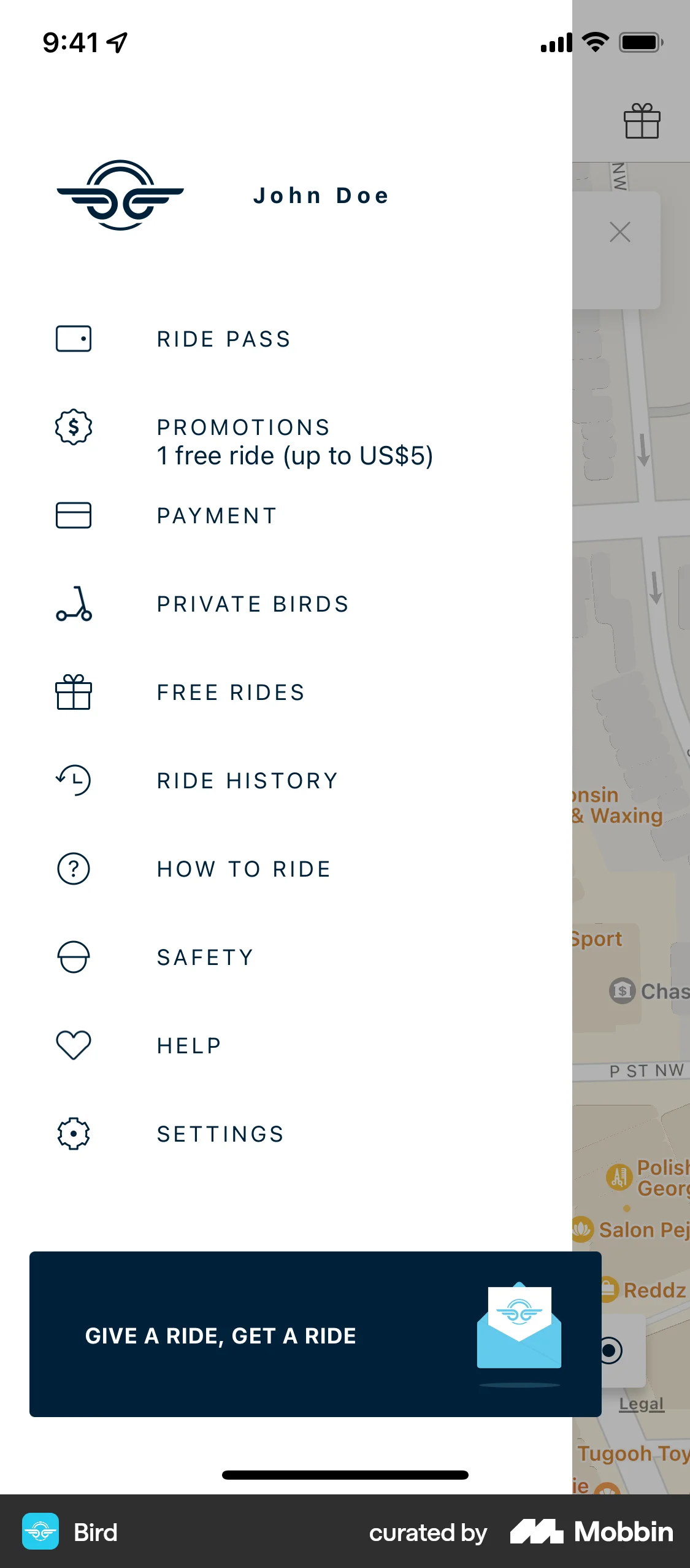Open the gift icon in the top right corner

[642, 121]
